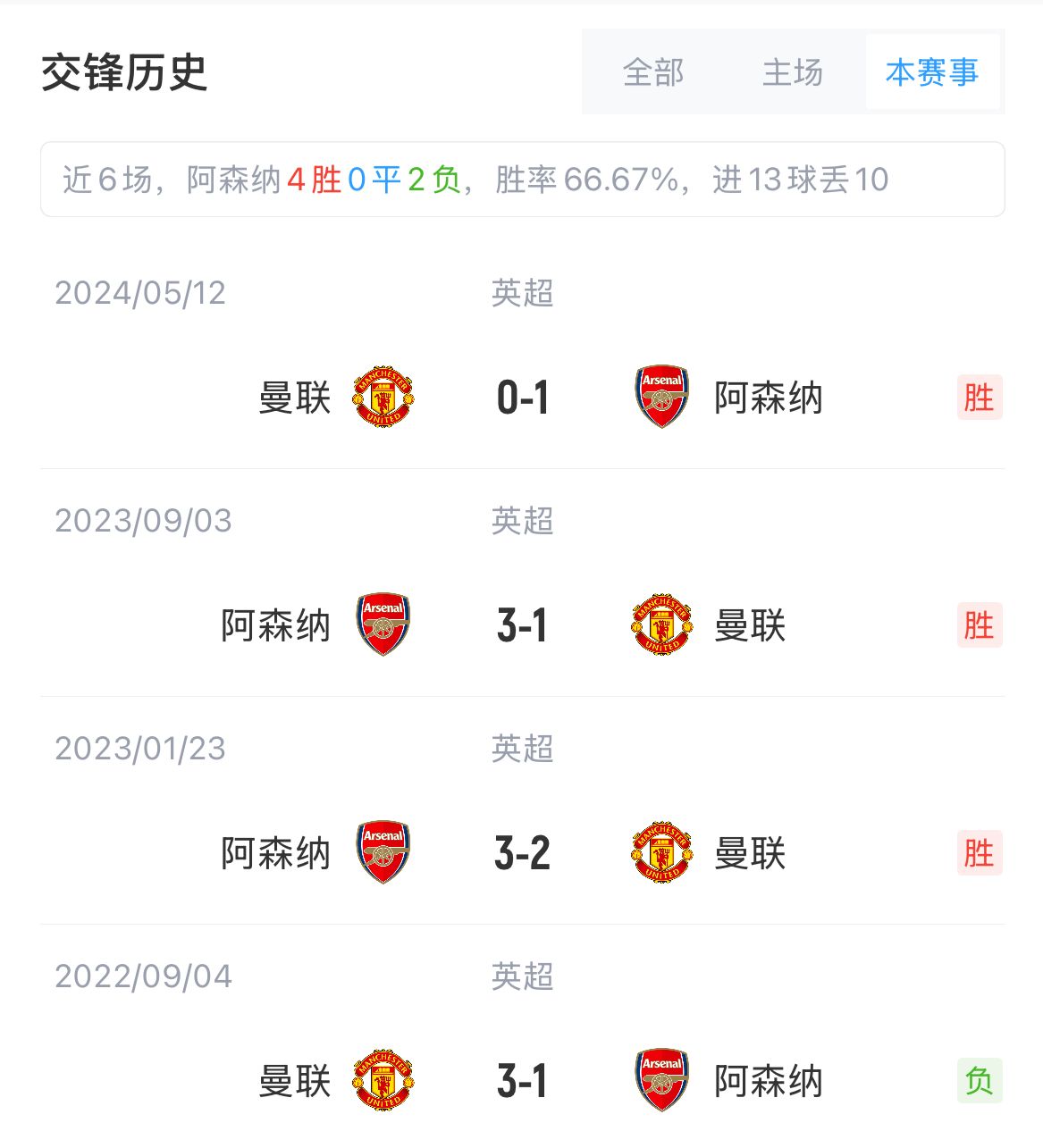This screenshot has width=1043, height=1148.
Task: Open the 2024/05/12 曼联 0-1 阿森纳 match
Action: click(523, 398)
